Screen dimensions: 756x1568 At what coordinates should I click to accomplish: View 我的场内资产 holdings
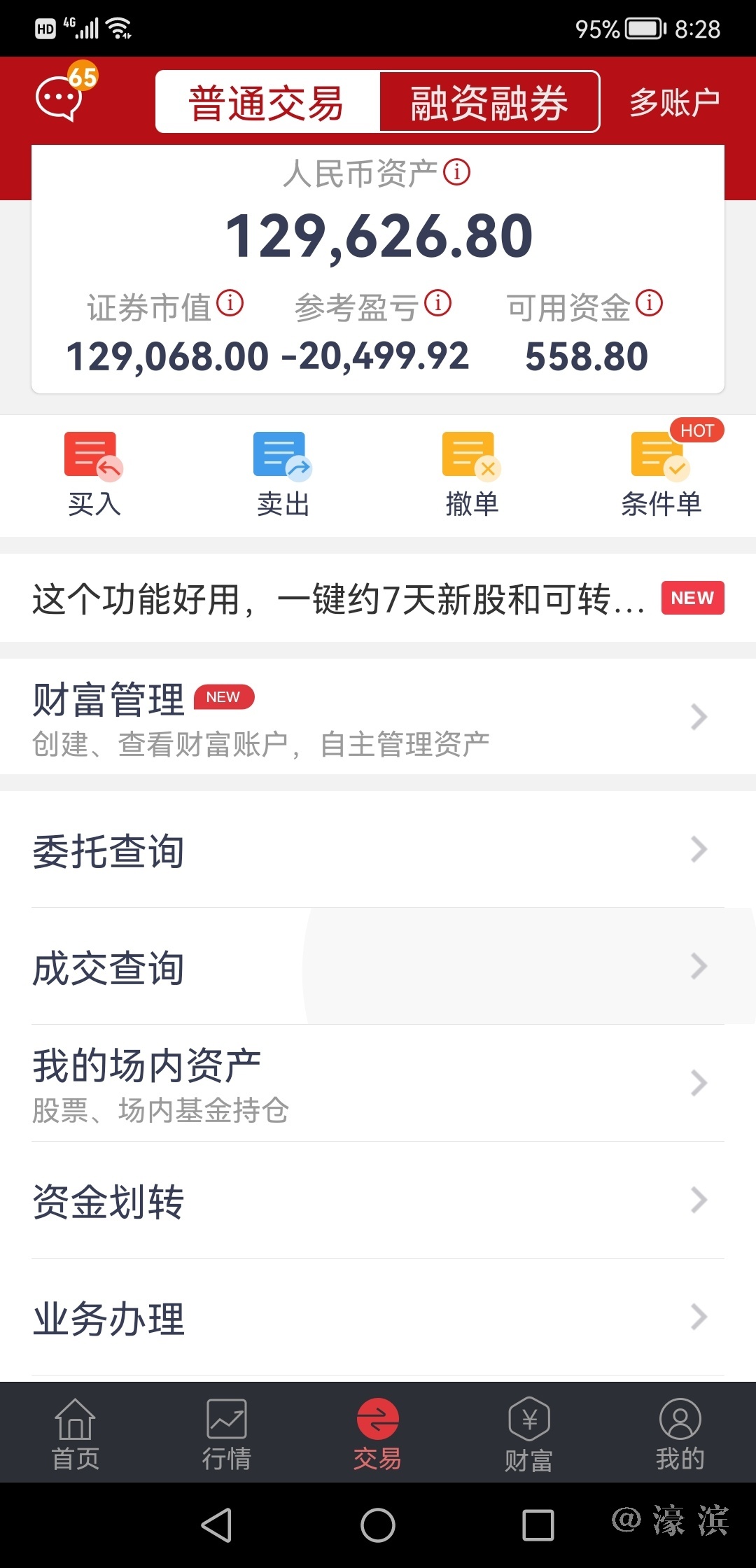[378, 1084]
